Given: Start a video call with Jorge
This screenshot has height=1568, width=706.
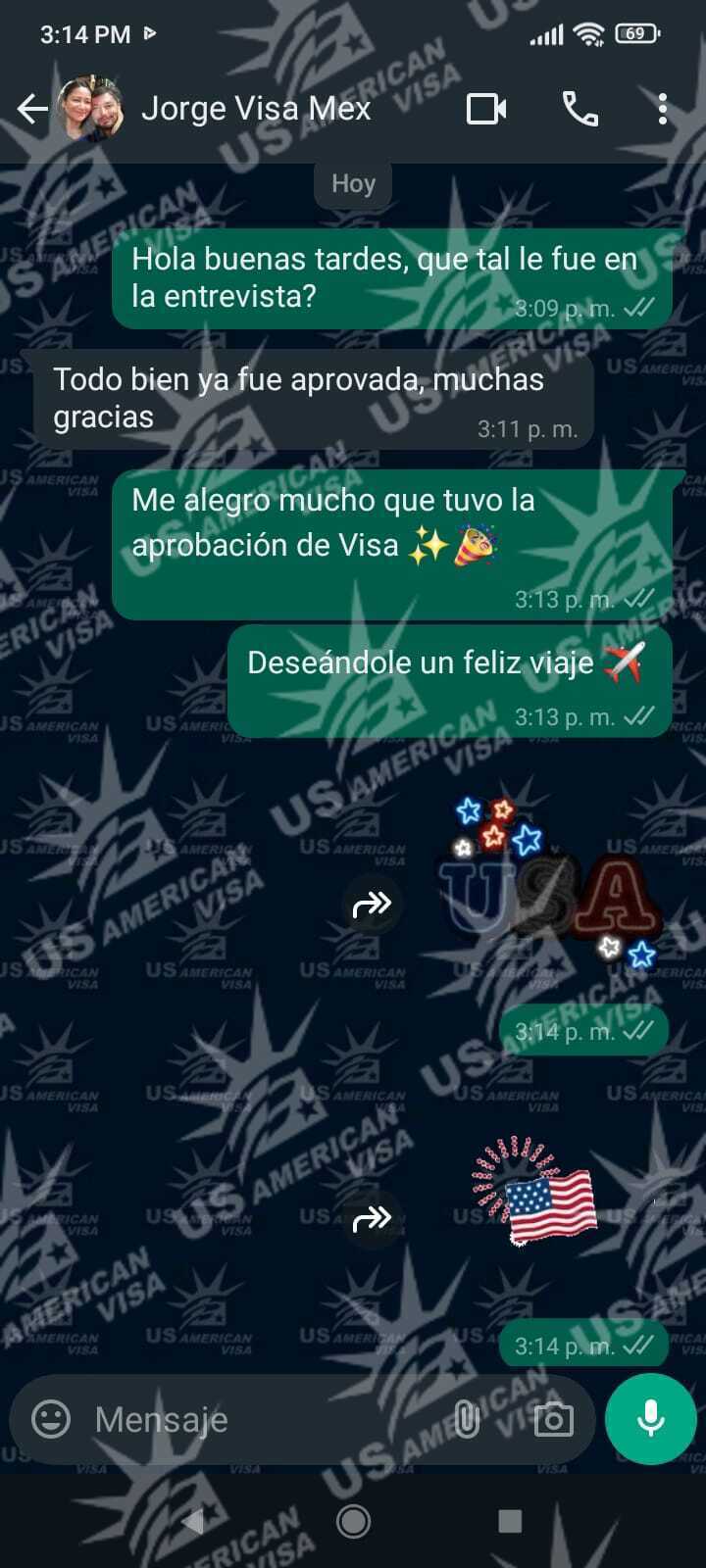Looking at the screenshot, I should [486, 109].
